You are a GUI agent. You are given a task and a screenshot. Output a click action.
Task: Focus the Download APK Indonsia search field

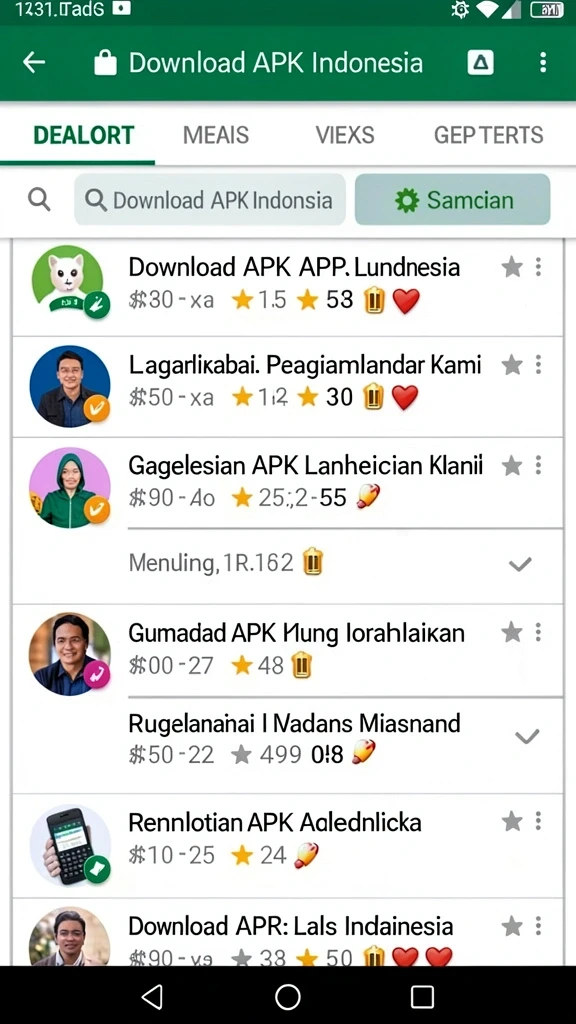(210, 200)
